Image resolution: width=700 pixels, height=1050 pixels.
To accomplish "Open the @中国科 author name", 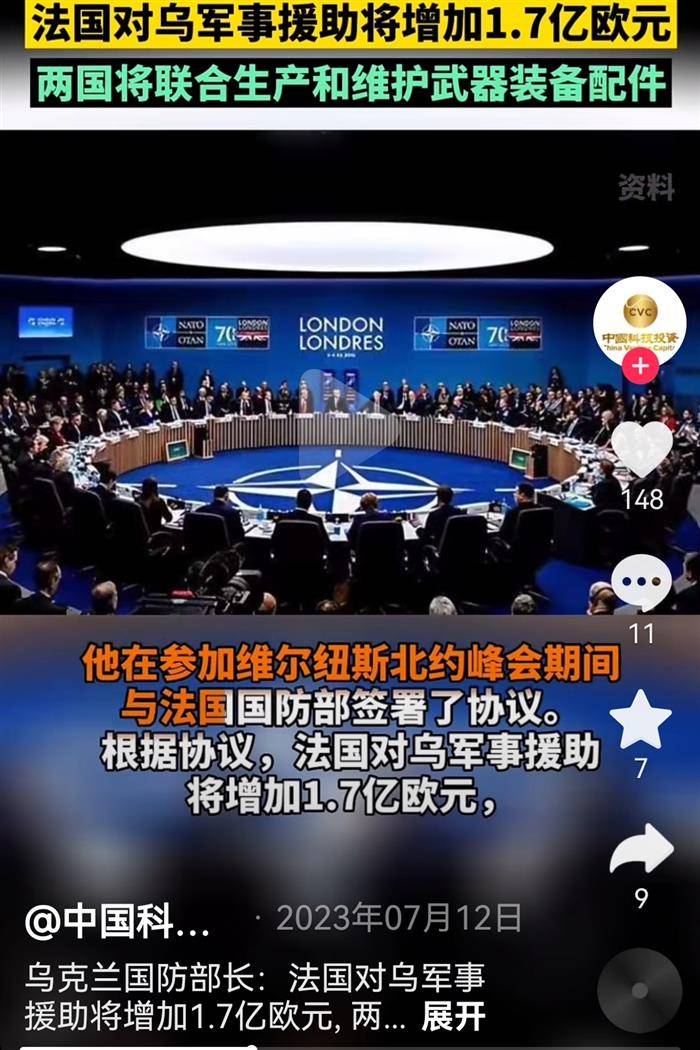I will pos(117,922).
